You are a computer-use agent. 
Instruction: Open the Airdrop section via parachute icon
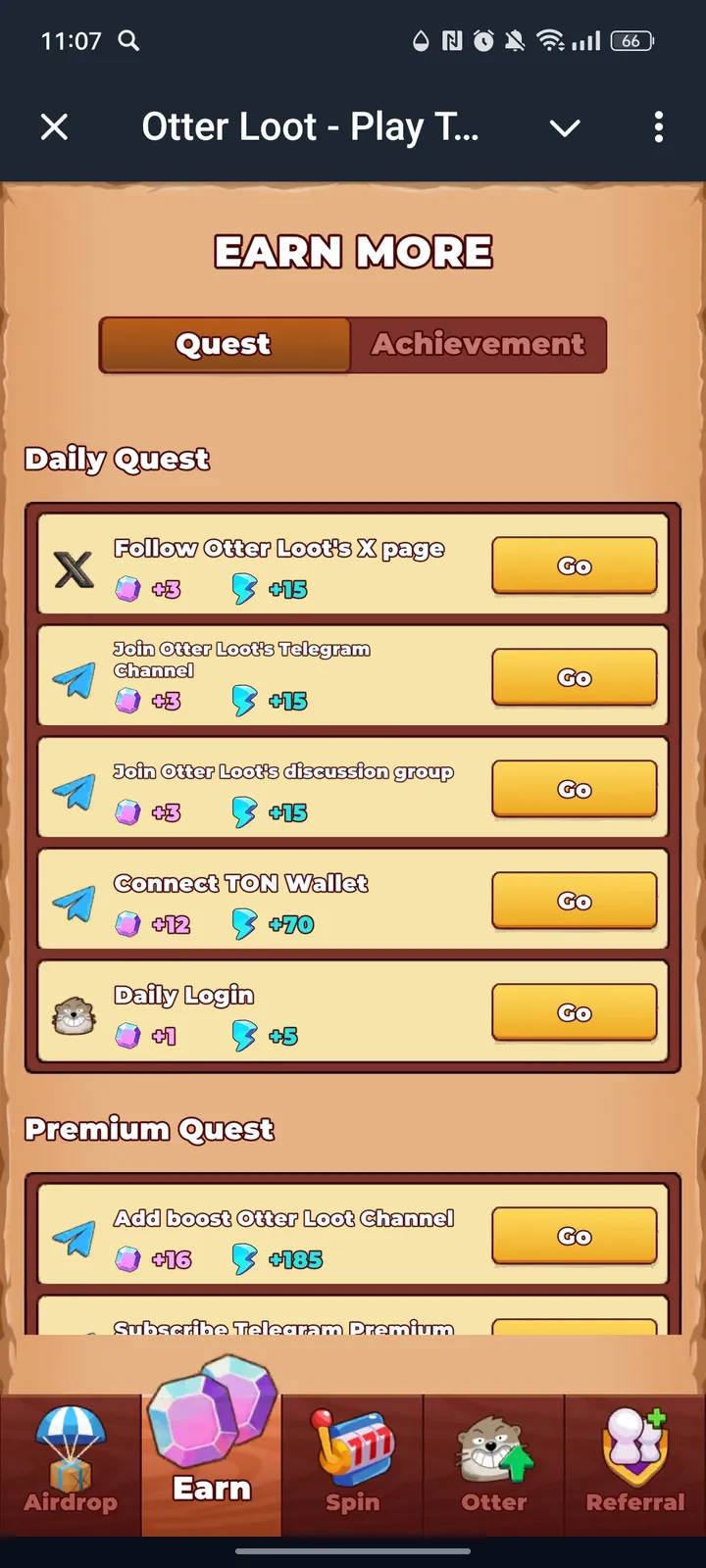tap(70, 1439)
